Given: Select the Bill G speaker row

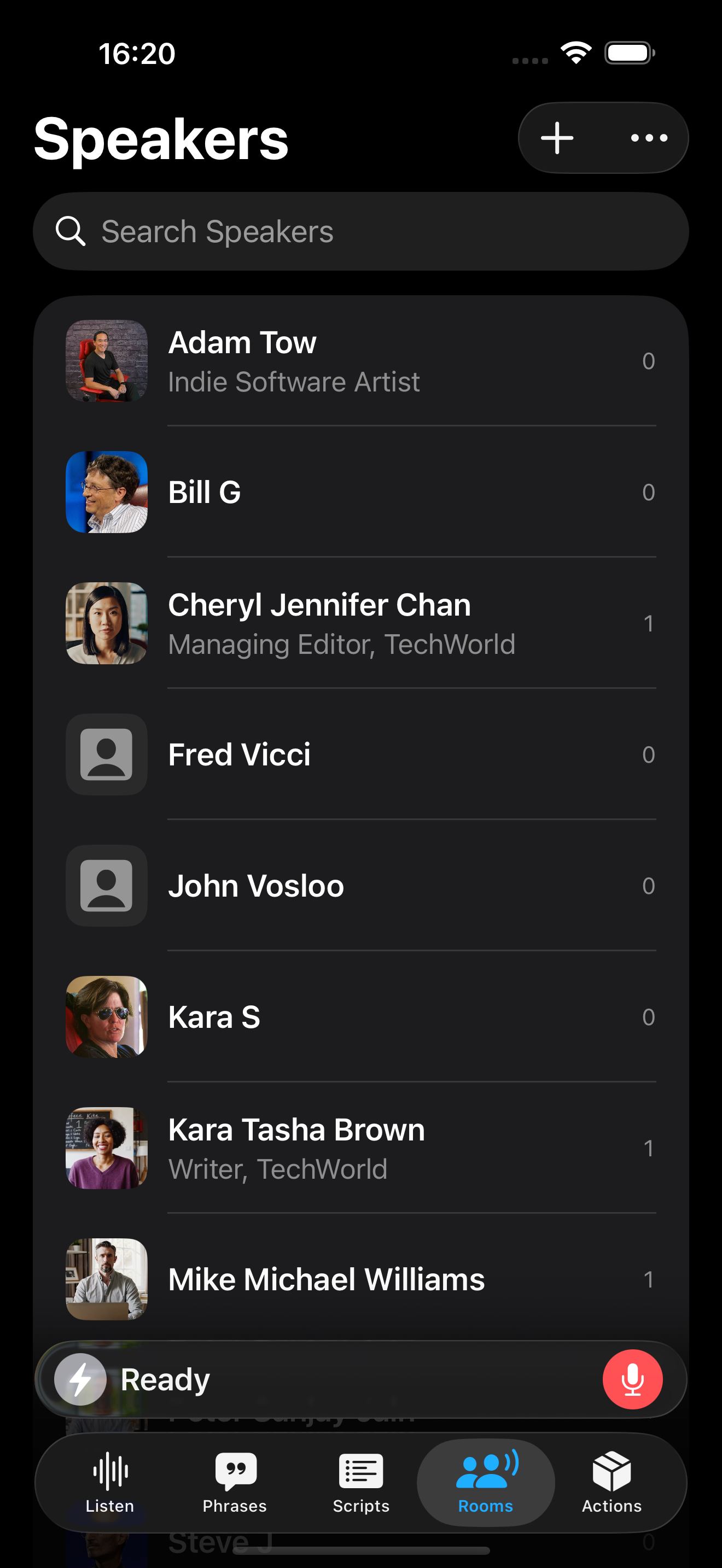Looking at the screenshot, I should tap(360, 492).
